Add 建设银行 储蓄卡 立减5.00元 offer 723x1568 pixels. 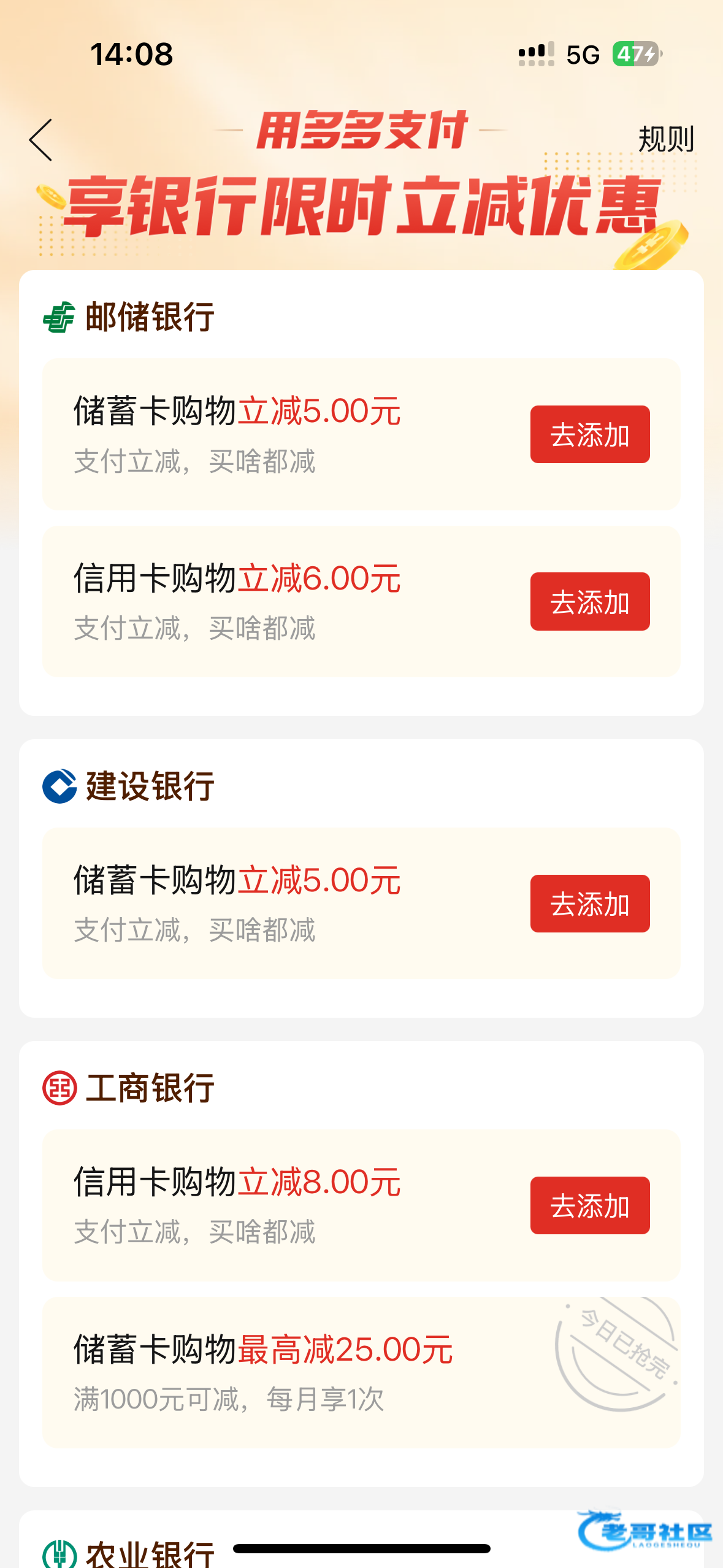pos(589,904)
